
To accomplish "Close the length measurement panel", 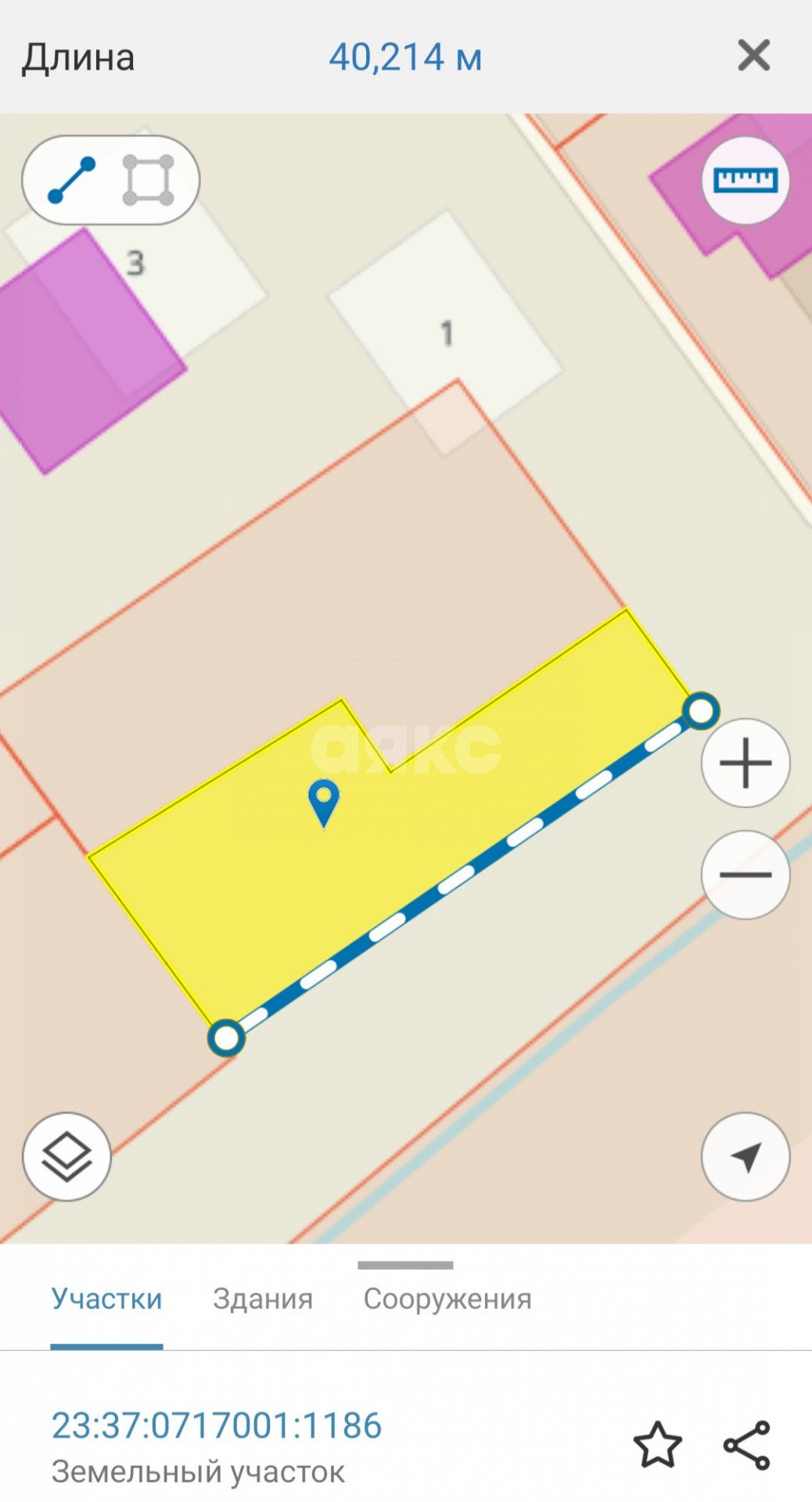I will 753,56.
